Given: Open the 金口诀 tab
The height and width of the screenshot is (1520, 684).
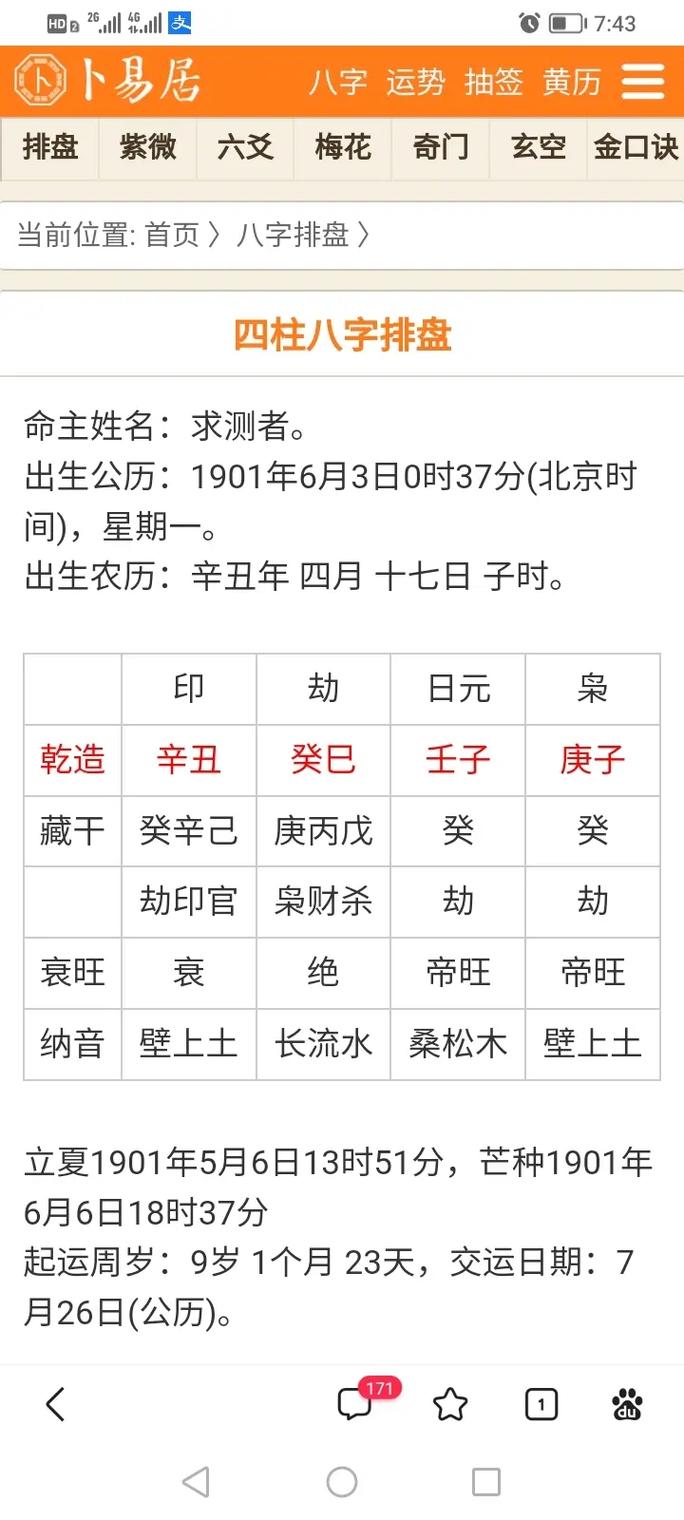Looking at the screenshot, I should [x=635, y=148].
